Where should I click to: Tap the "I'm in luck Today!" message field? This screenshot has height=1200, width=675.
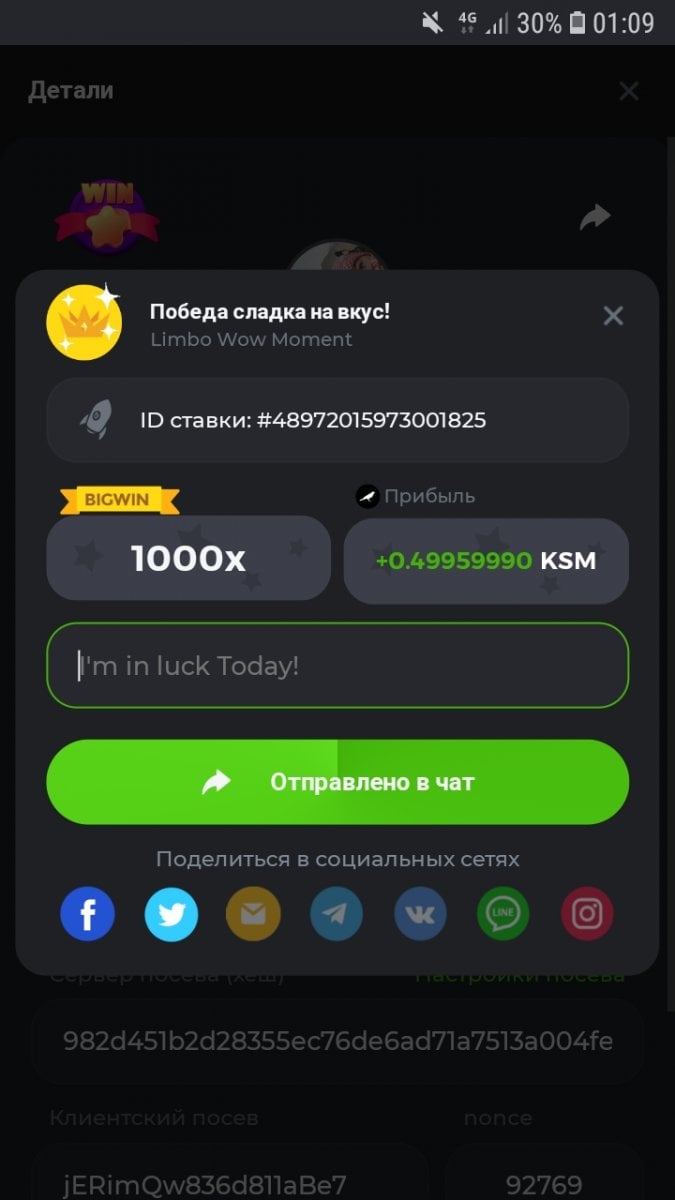[337, 666]
